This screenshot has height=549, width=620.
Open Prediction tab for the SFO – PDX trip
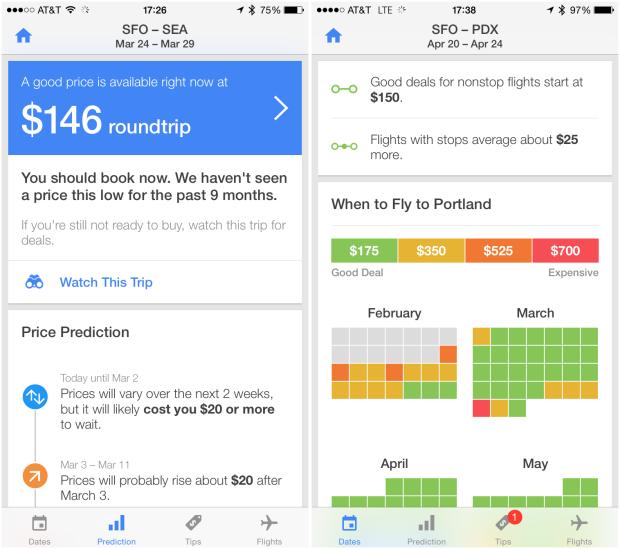[x=426, y=527]
